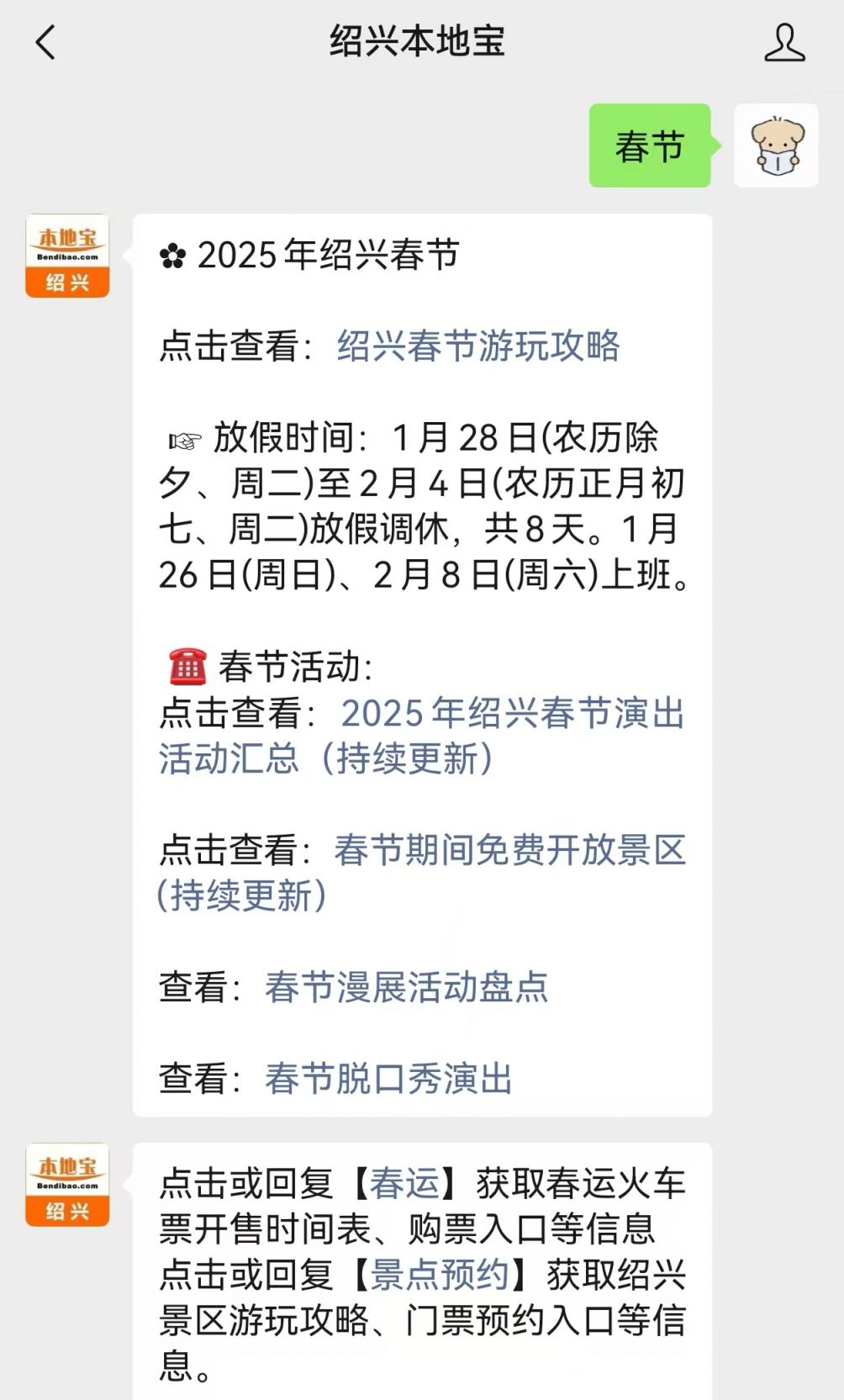Tap the 景点预约 keyword link
Image resolution: width=844 pixels, height=1400 pixels.
click(440, 1275)
